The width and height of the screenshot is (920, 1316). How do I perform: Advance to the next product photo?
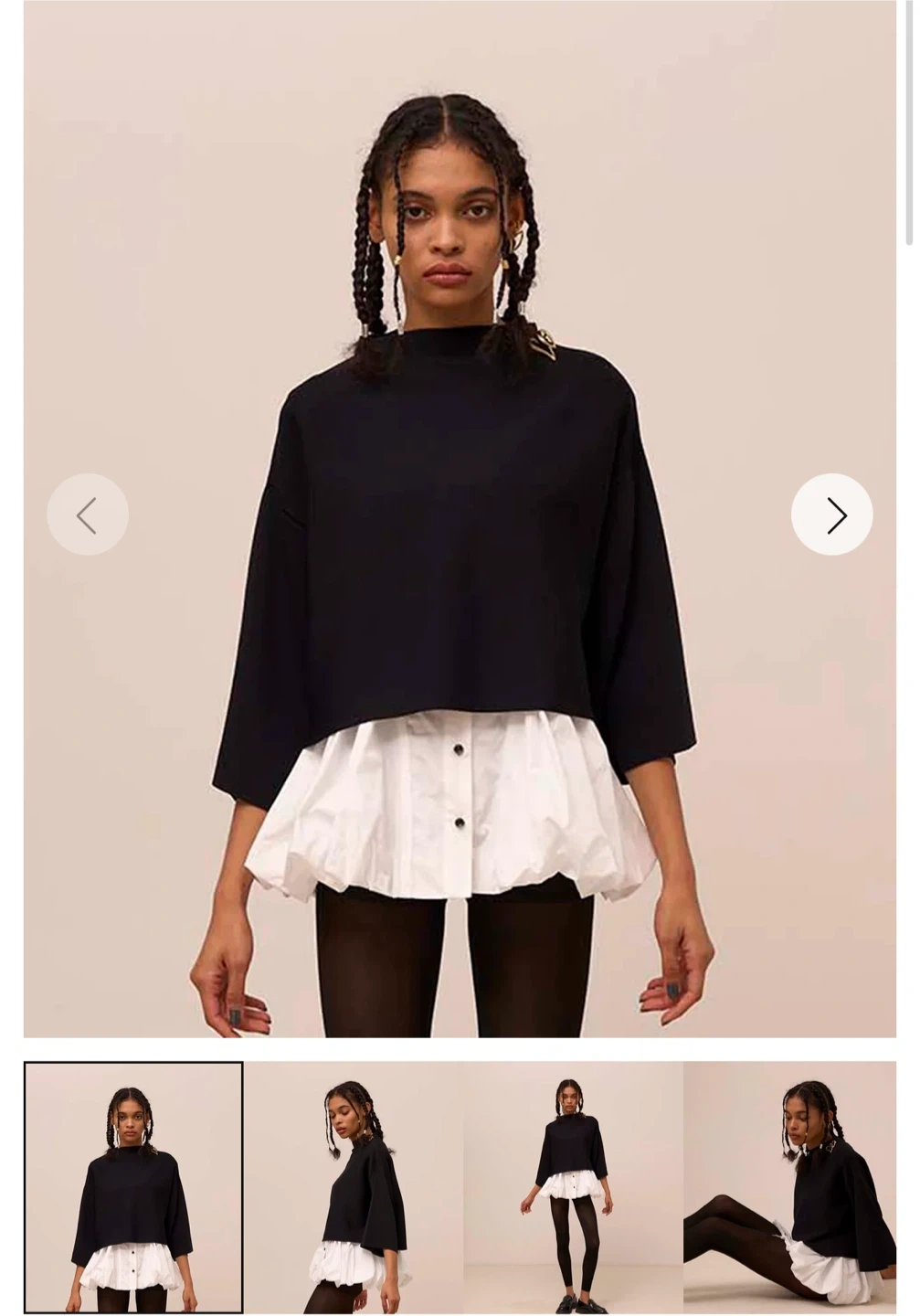click(x=831, y=515)
